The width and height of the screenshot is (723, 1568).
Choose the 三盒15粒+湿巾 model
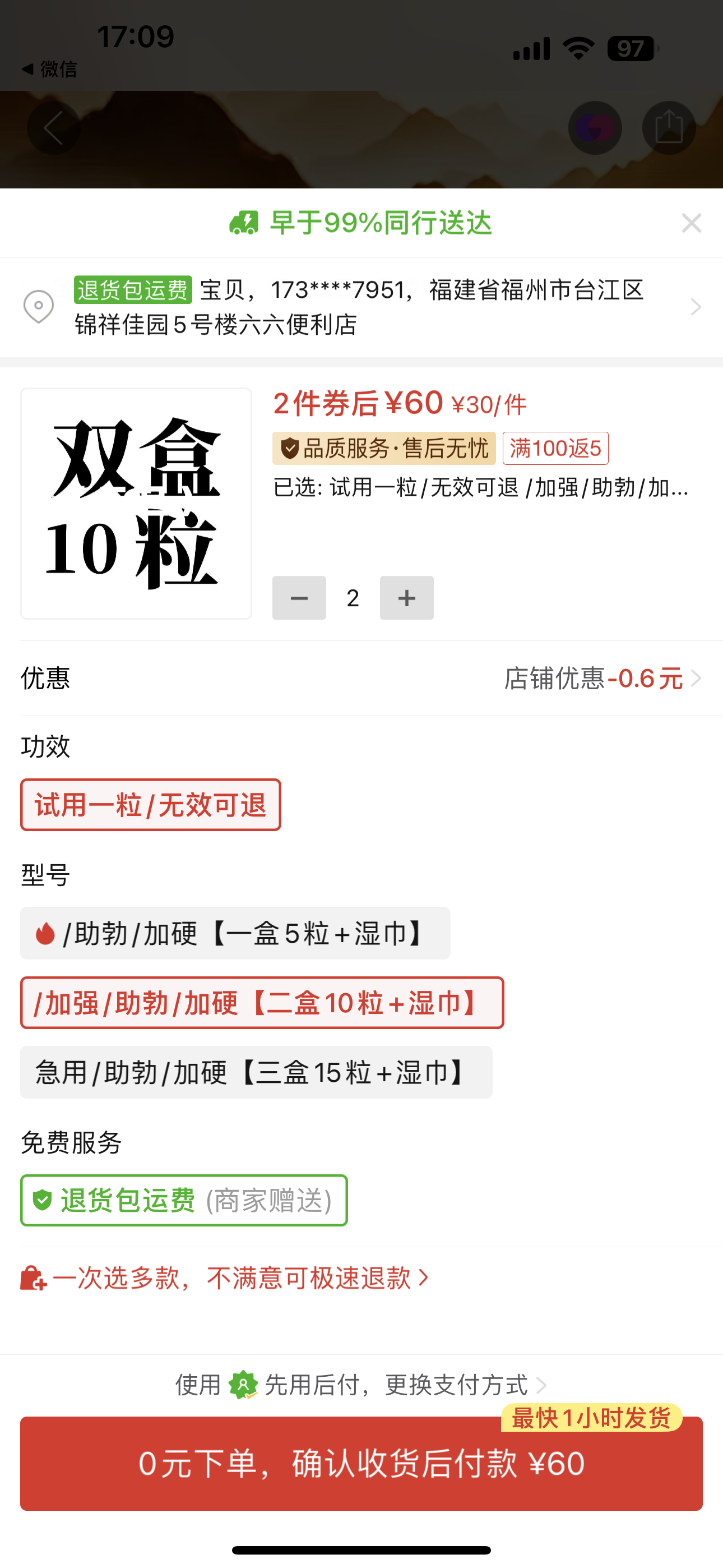point(256,1072)
